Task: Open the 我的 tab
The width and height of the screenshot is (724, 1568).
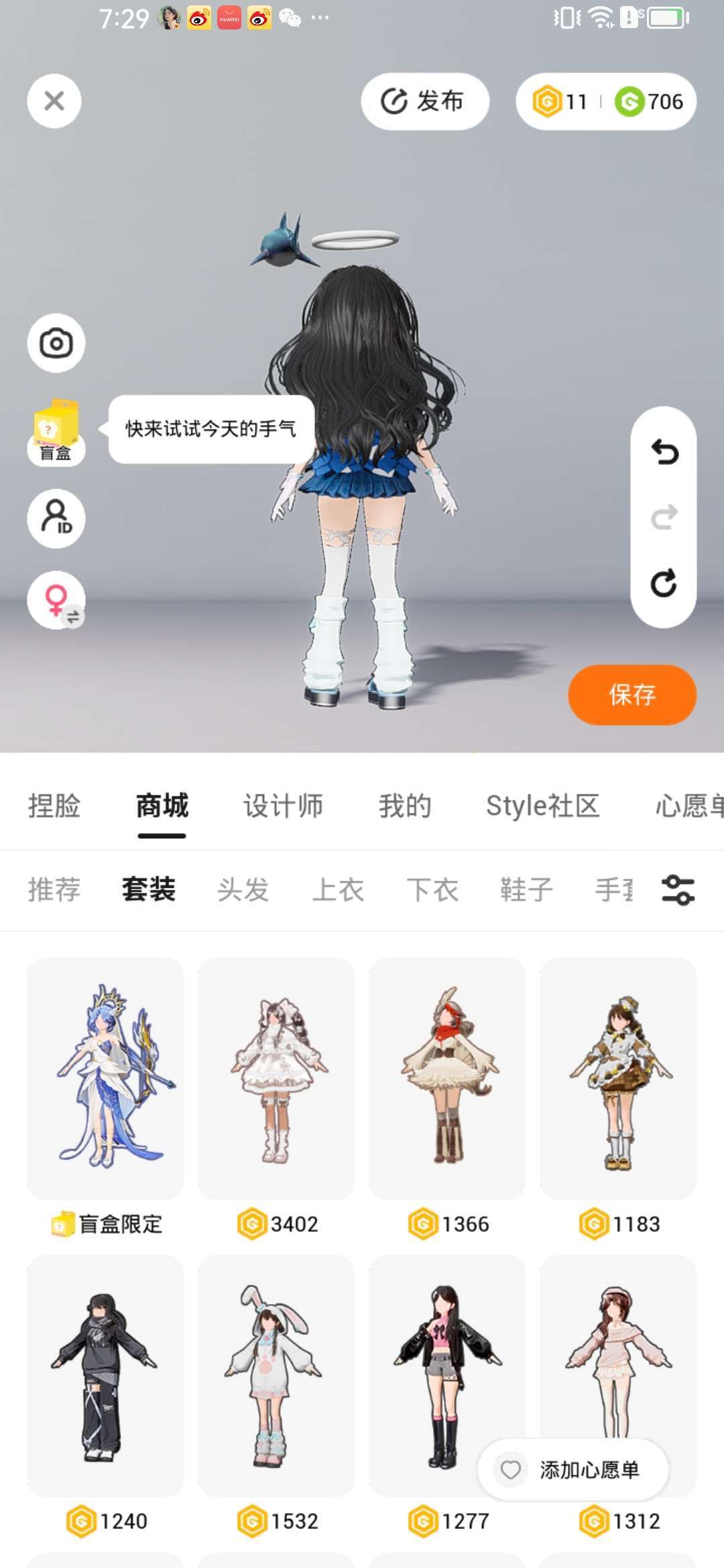Action: (405, 805)
